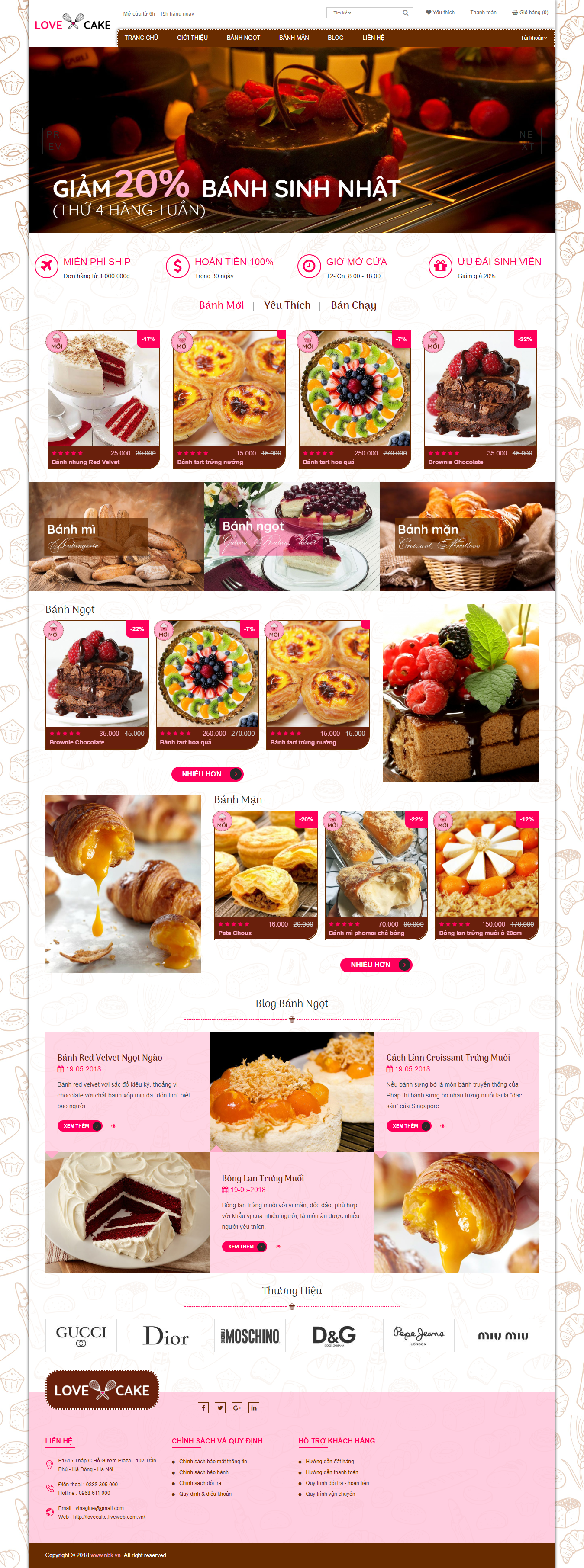This screenshot has width=584, height=1568.
Task: Open Bánh nhung Red Velvet product
Action: click(86, 462)
